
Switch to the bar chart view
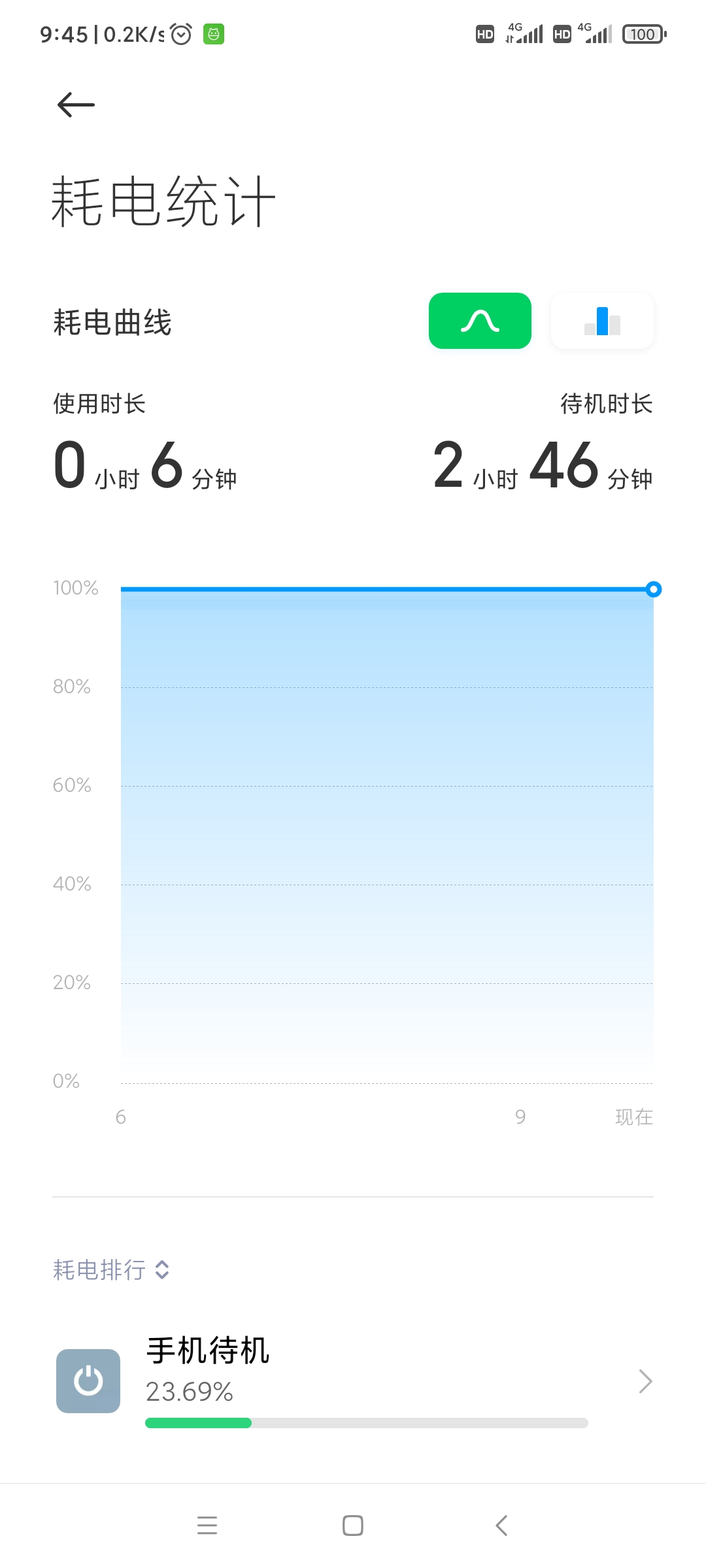[602, 321]
